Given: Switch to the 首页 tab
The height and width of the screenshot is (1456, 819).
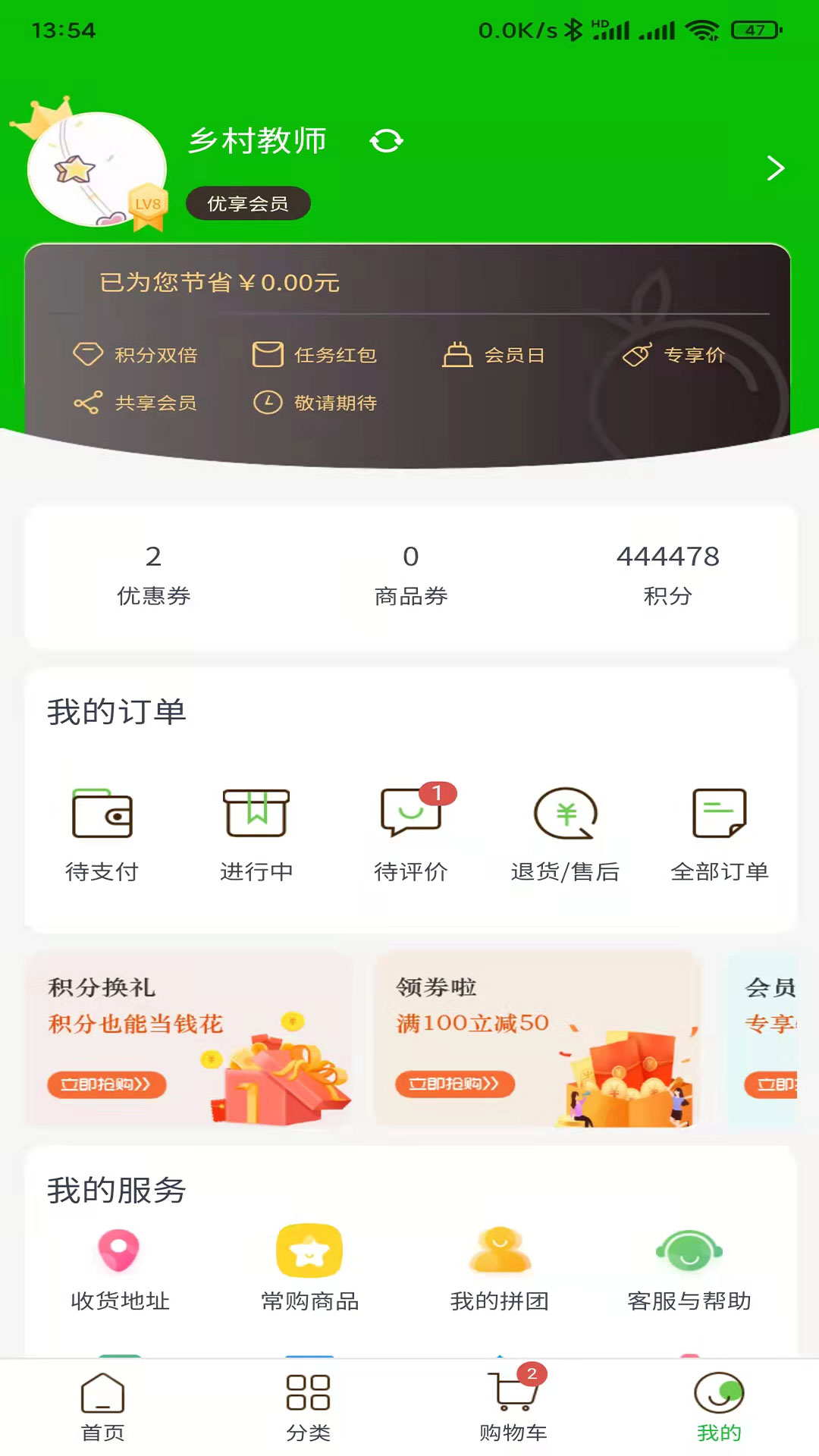Looking at the screenshot, I should (x=102, y=1407).
